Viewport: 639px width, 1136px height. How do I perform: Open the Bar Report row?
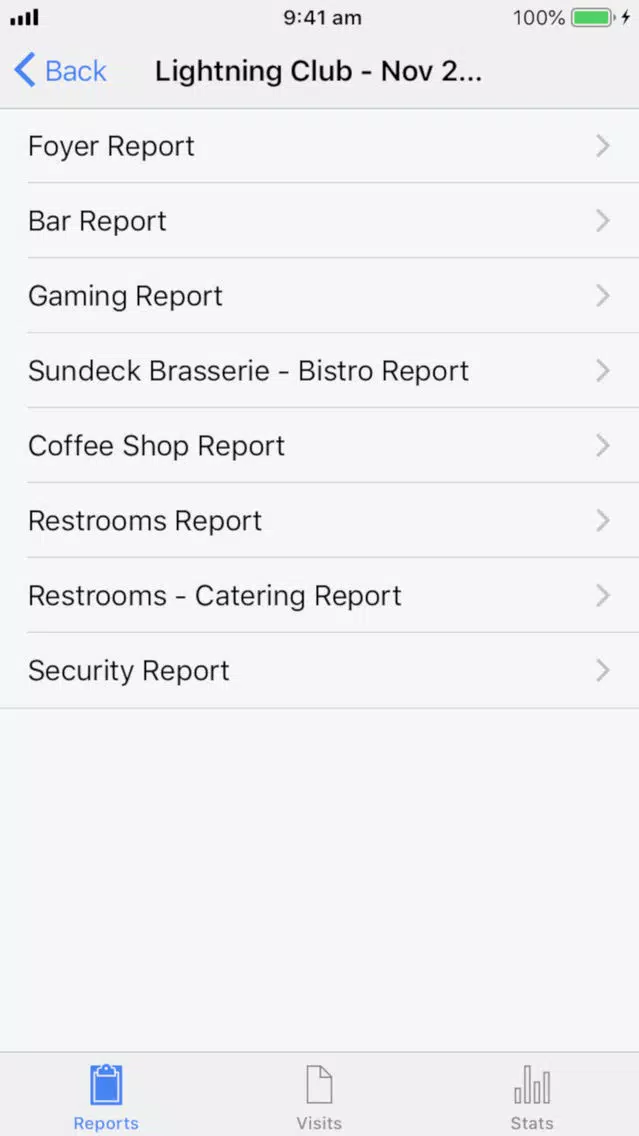[x=320, y=220]
